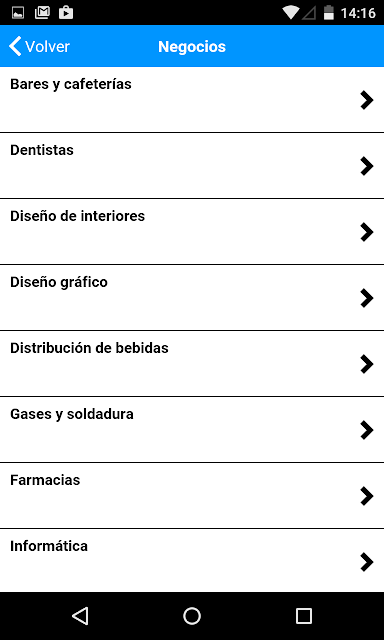384x640 pixels.
Task: View Diseño gráfico businesses
Action: [x=192, y=298]
